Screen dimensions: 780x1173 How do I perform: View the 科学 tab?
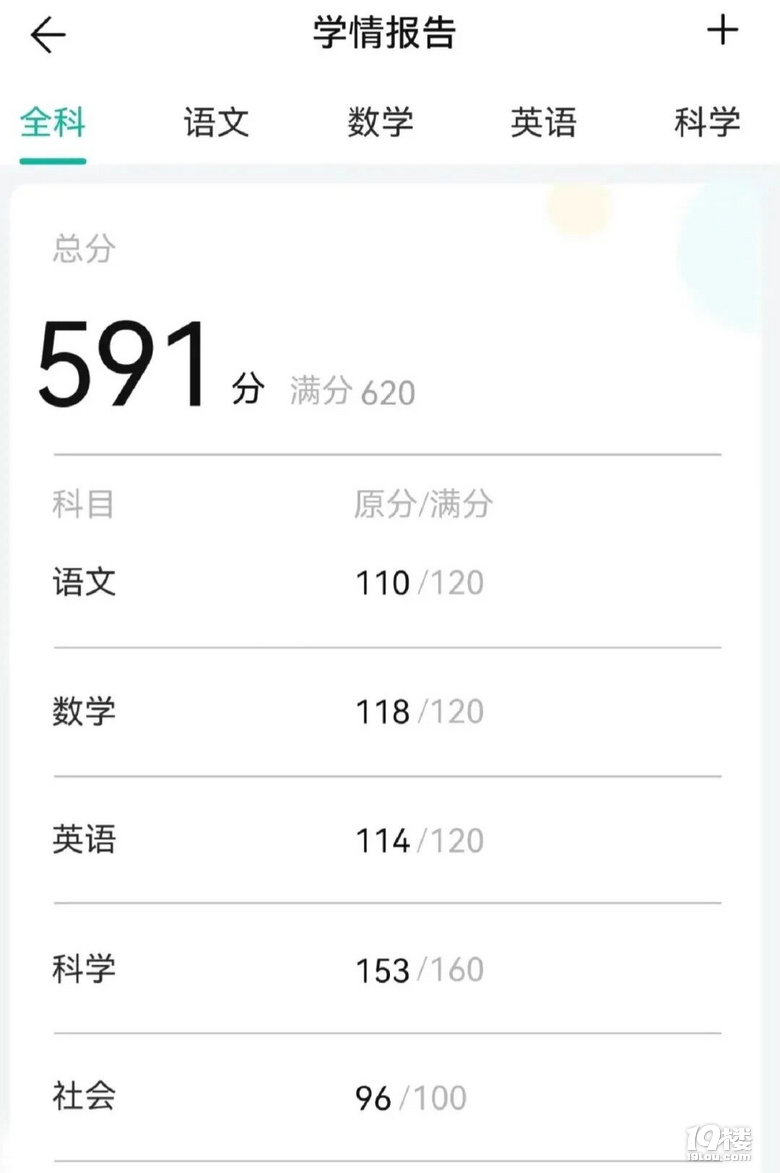[x=707, y=123]
